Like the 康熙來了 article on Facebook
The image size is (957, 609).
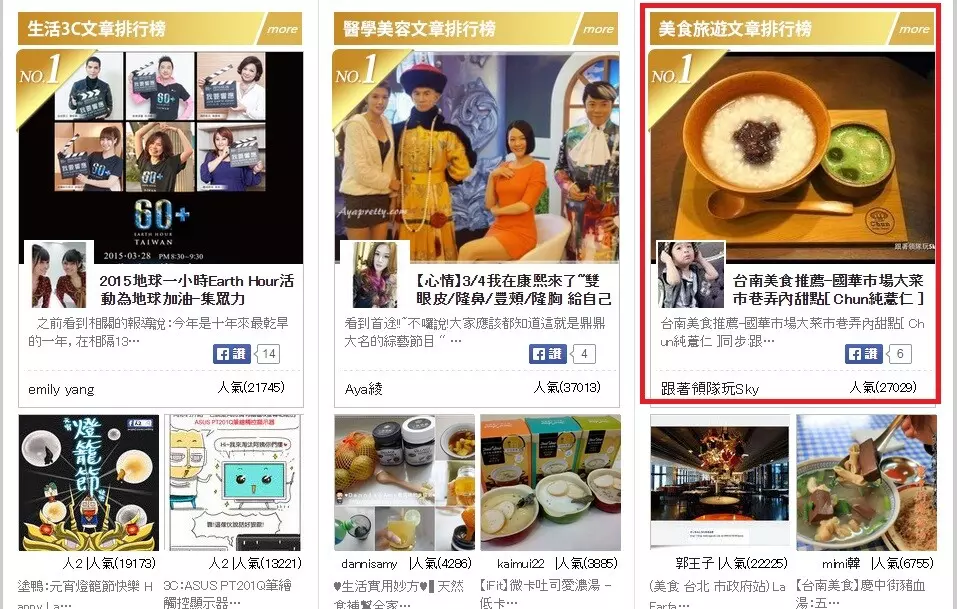547,354
